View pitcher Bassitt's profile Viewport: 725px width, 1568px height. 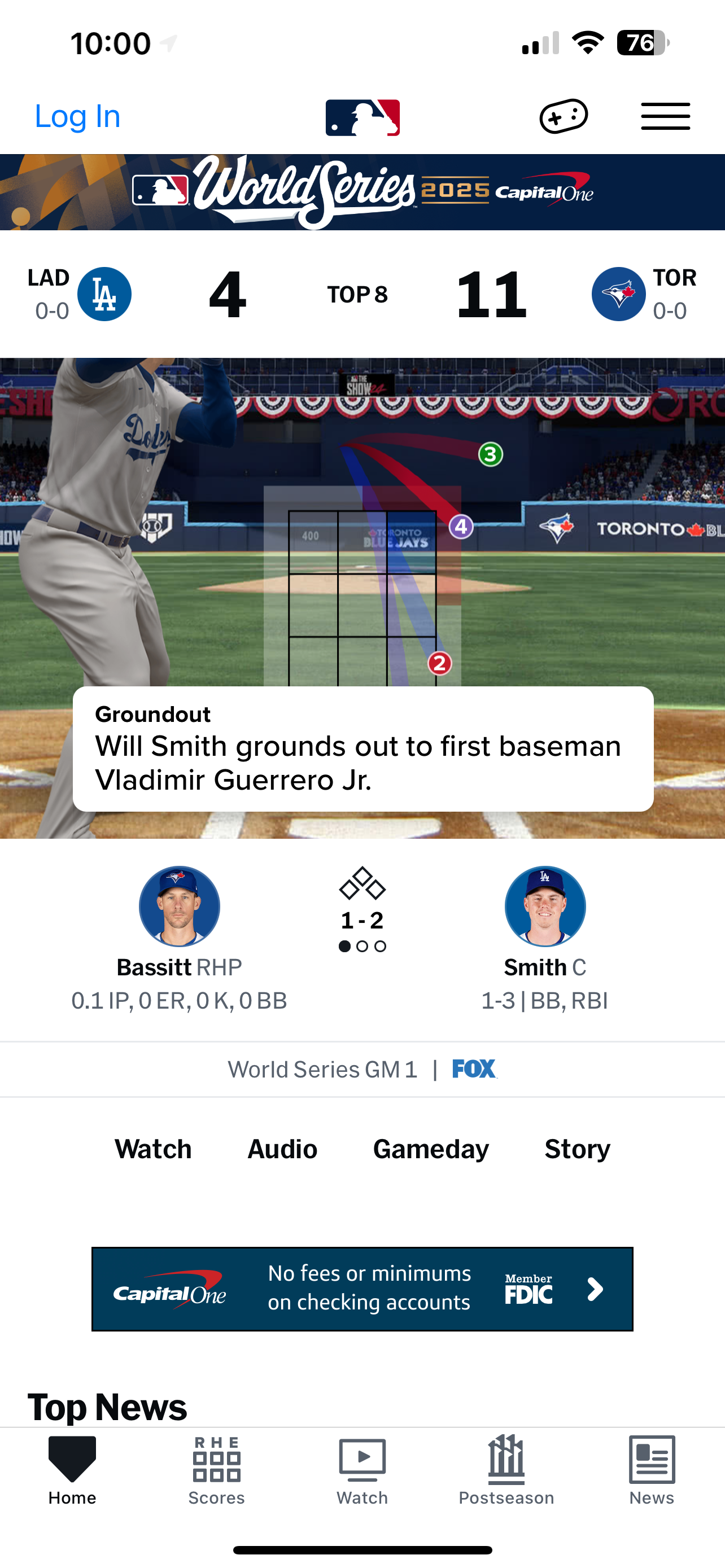click(x=179, y=907)
